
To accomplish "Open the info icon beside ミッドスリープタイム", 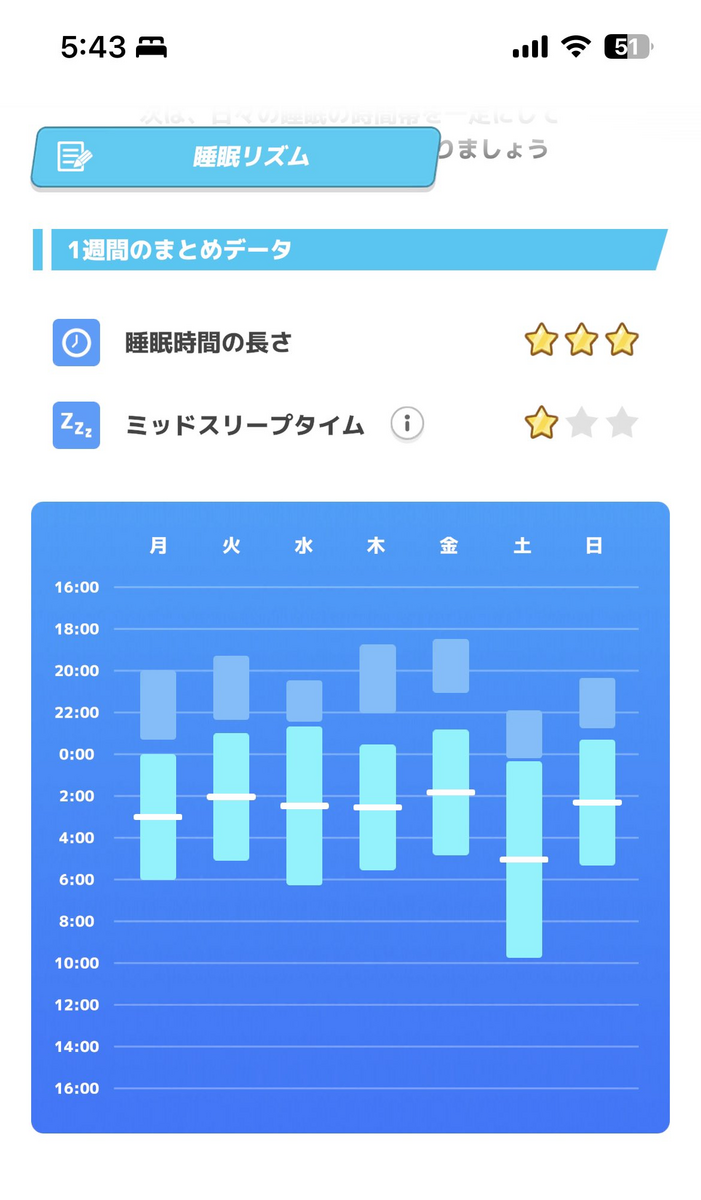I will point(407,424).
